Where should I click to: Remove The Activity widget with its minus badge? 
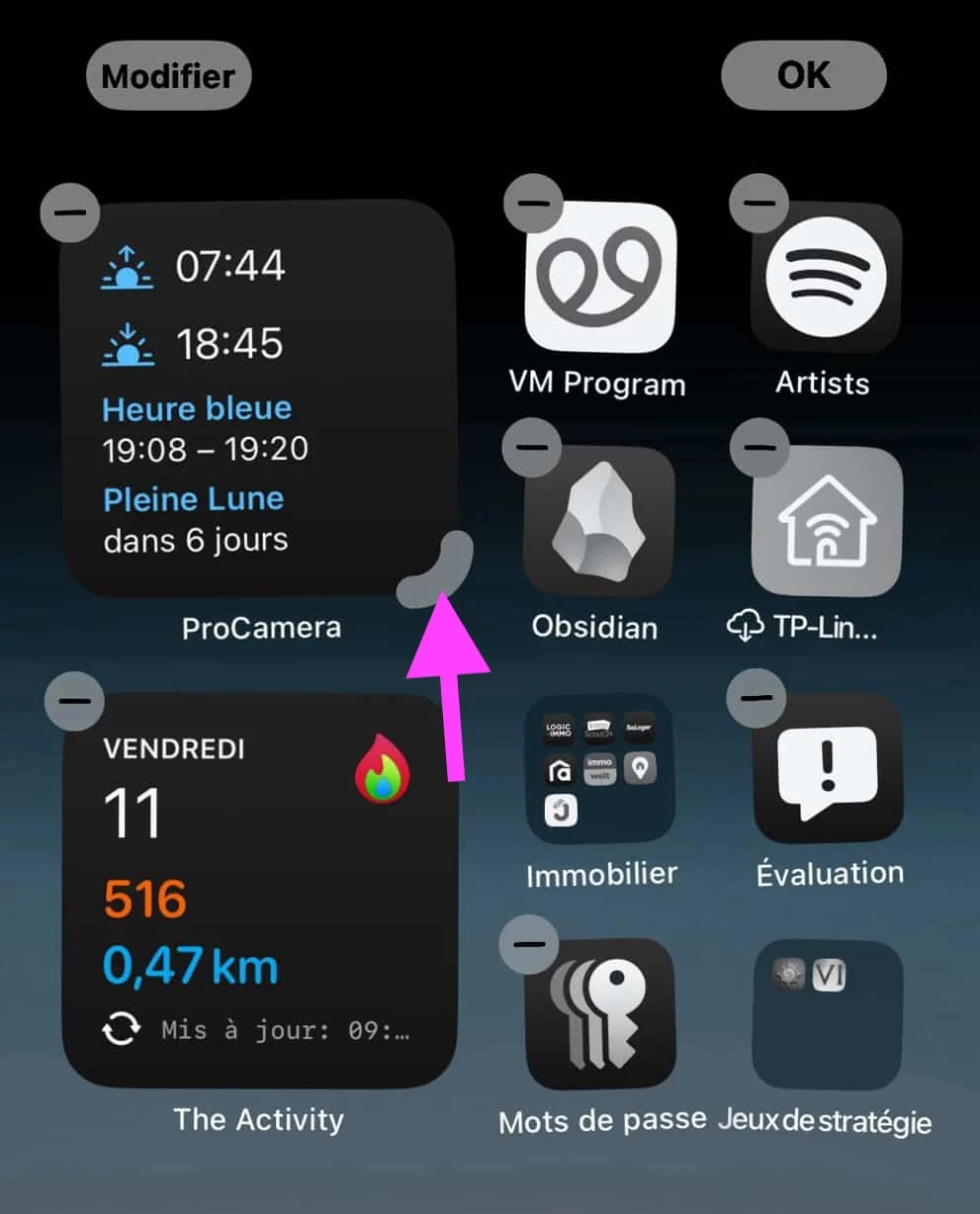point(74,701)
